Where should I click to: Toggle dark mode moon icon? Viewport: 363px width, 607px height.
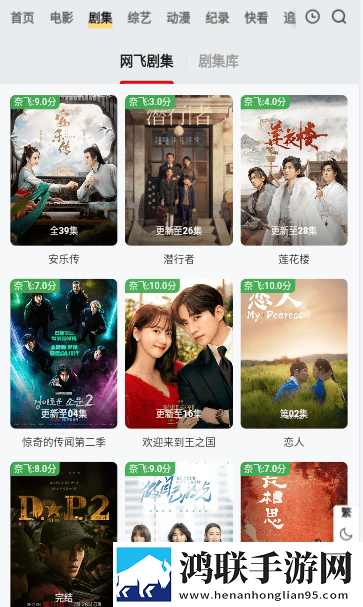coord(346,534)
